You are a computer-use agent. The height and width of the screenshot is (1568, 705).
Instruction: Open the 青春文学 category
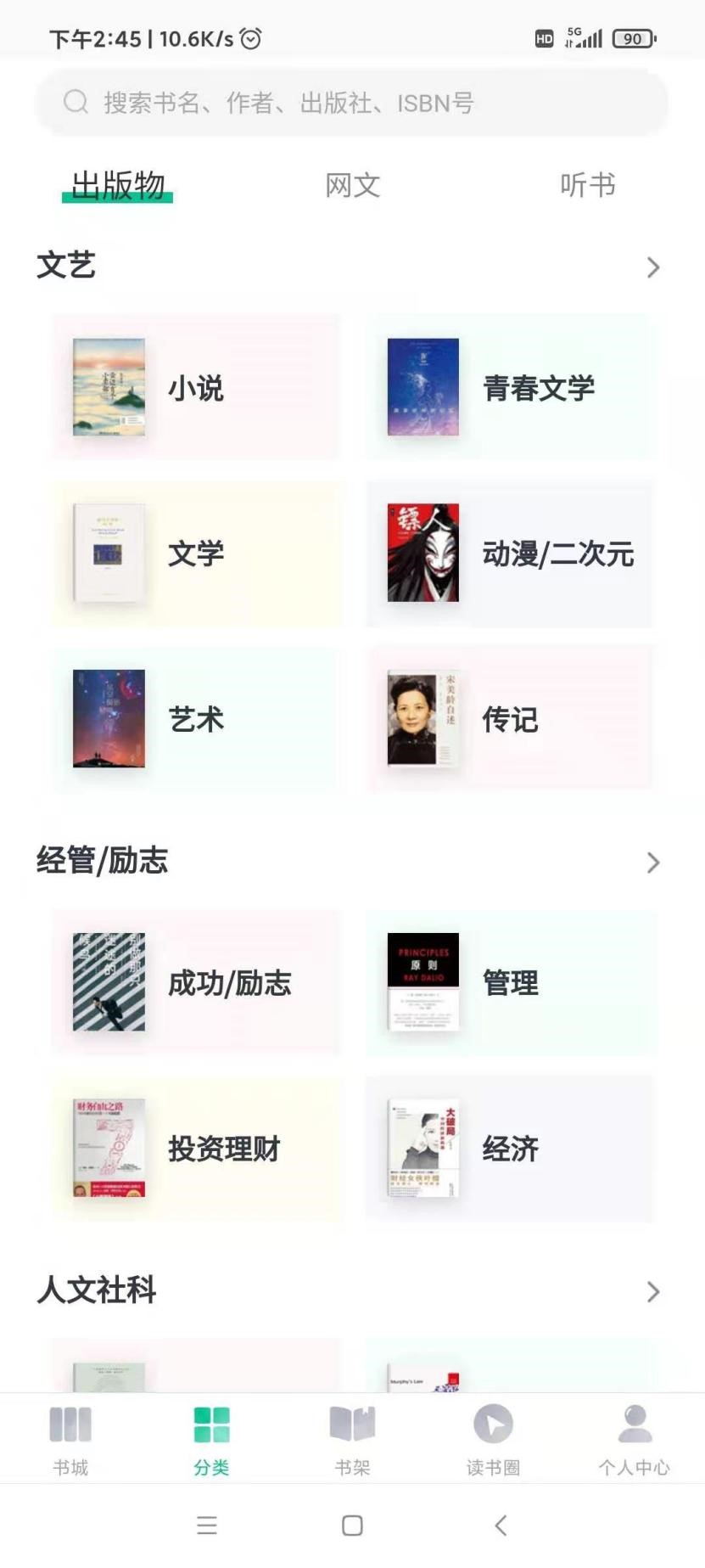coord(511,386)
